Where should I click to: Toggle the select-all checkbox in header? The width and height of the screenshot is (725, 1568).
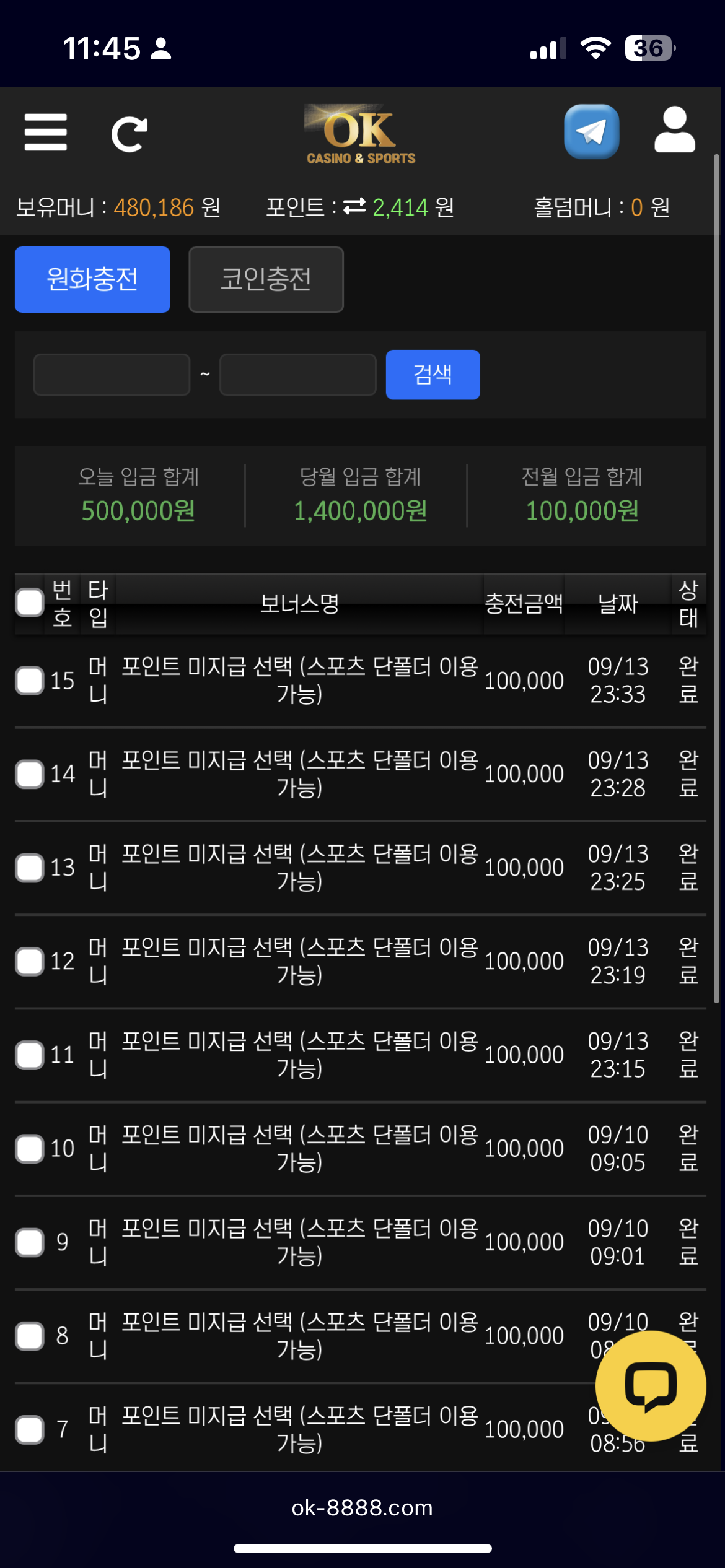click(29, 603)
